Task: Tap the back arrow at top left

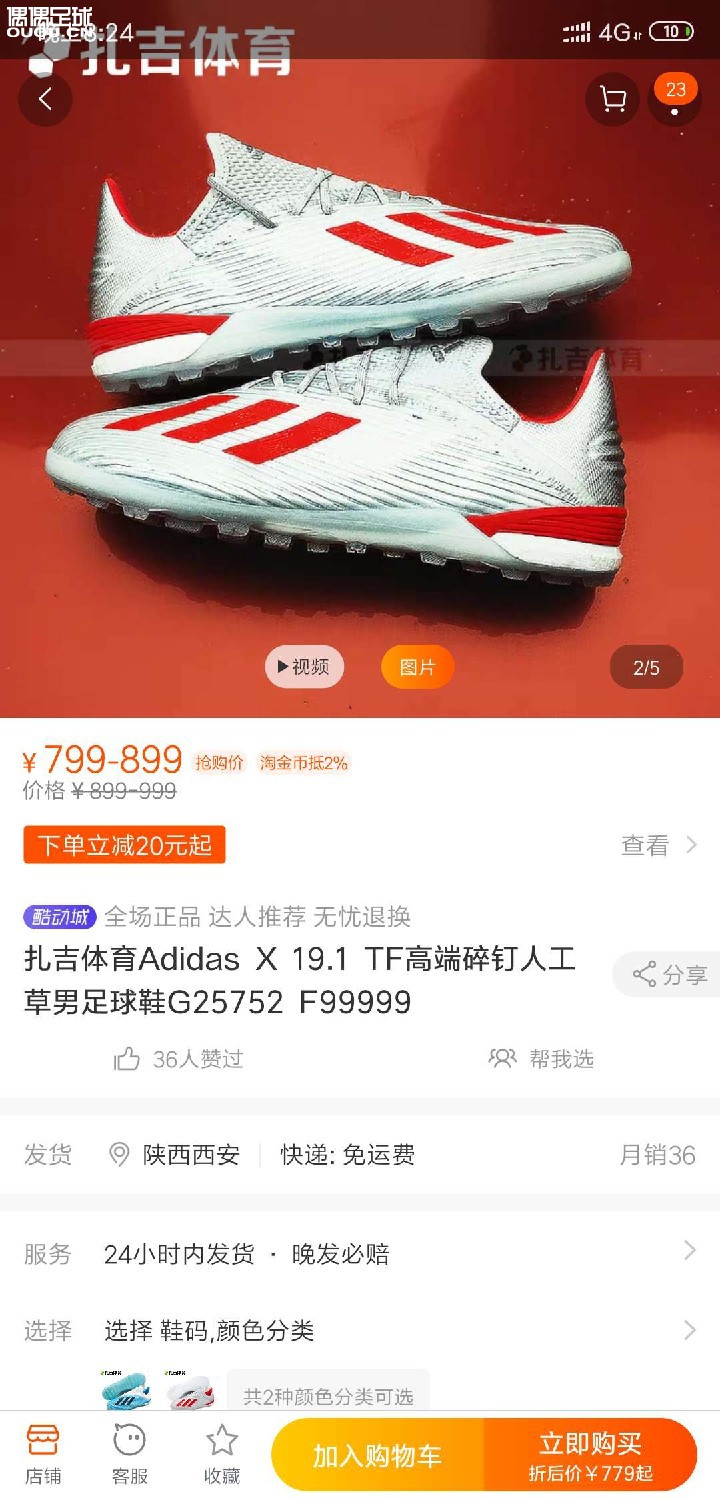Action: 44,99
